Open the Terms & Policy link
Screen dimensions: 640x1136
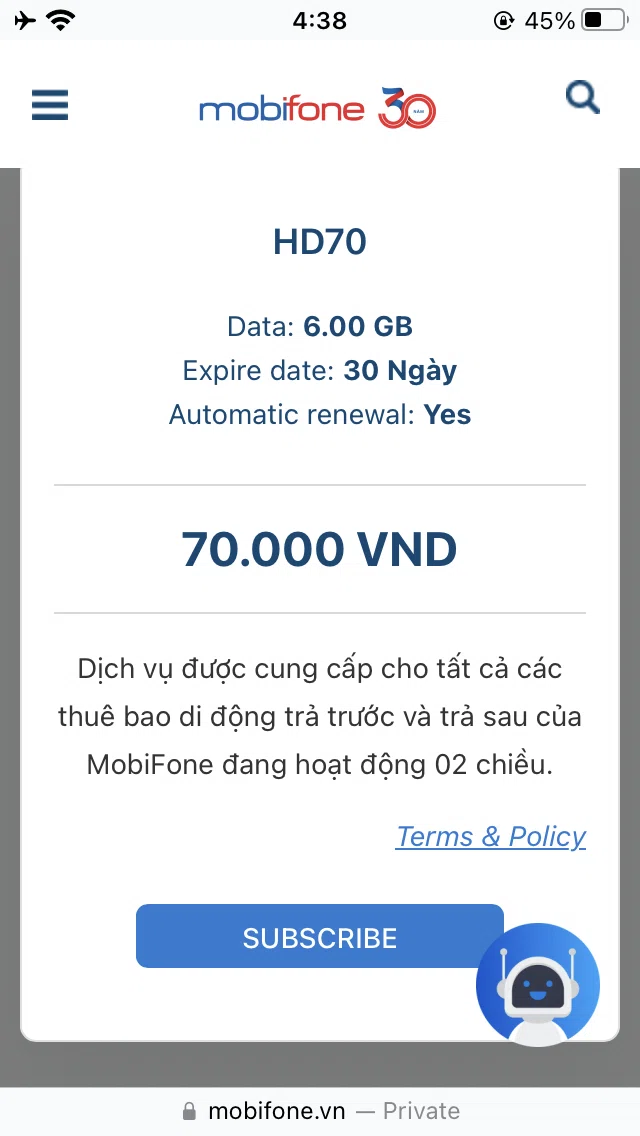coord(491,836)
